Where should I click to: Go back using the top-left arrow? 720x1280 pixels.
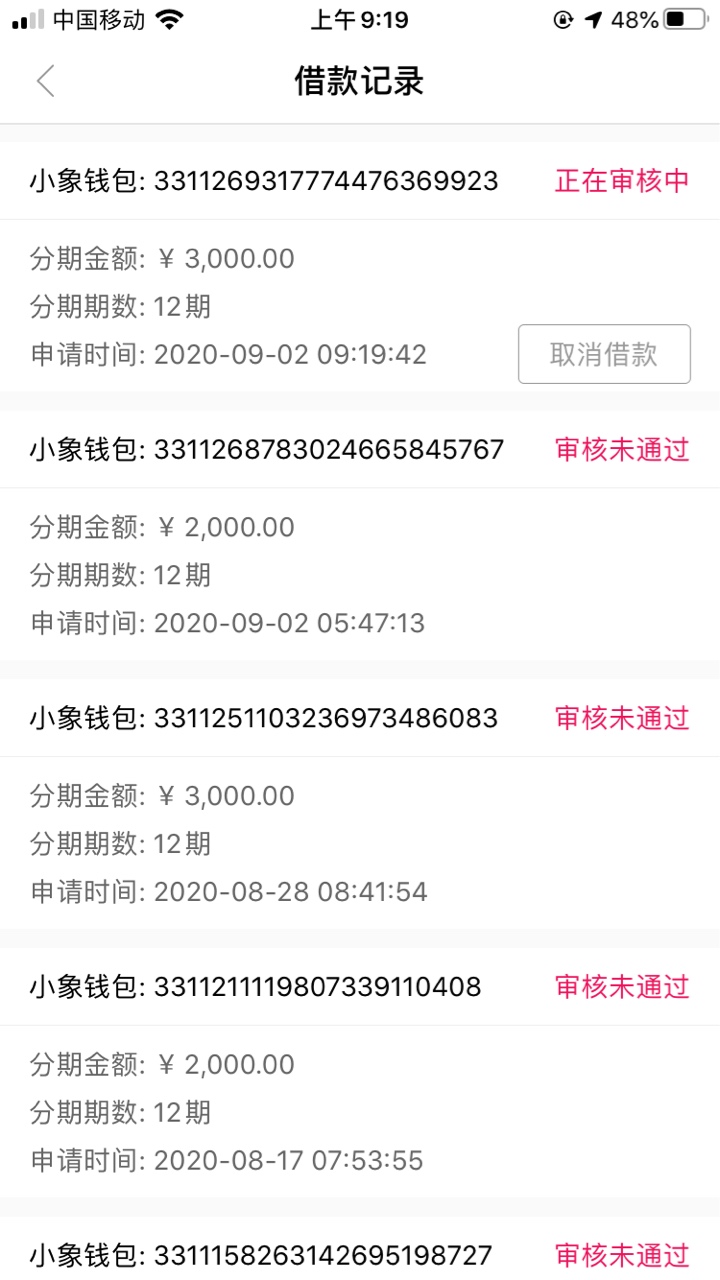[x=45, y=81]
